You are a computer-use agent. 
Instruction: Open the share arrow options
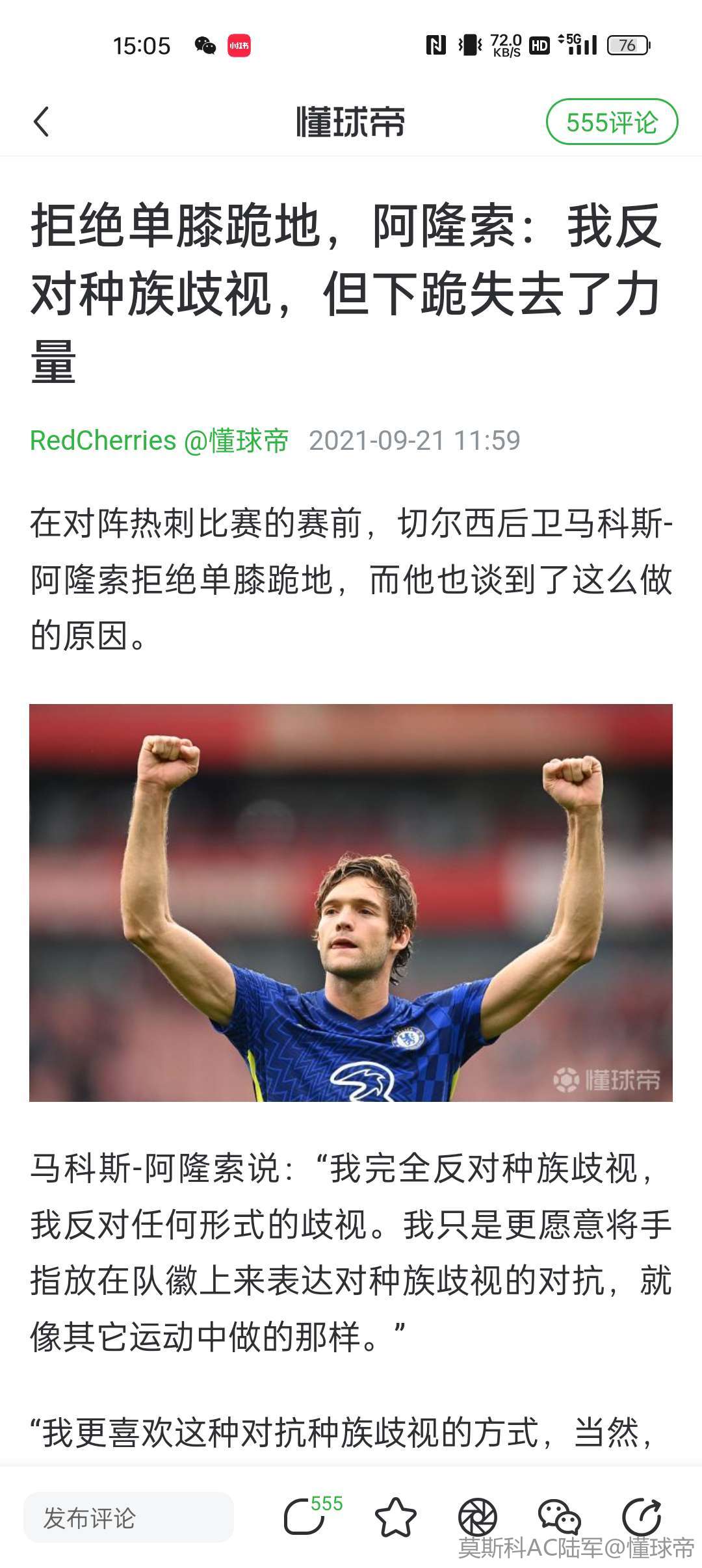(x=642, y=1517)
